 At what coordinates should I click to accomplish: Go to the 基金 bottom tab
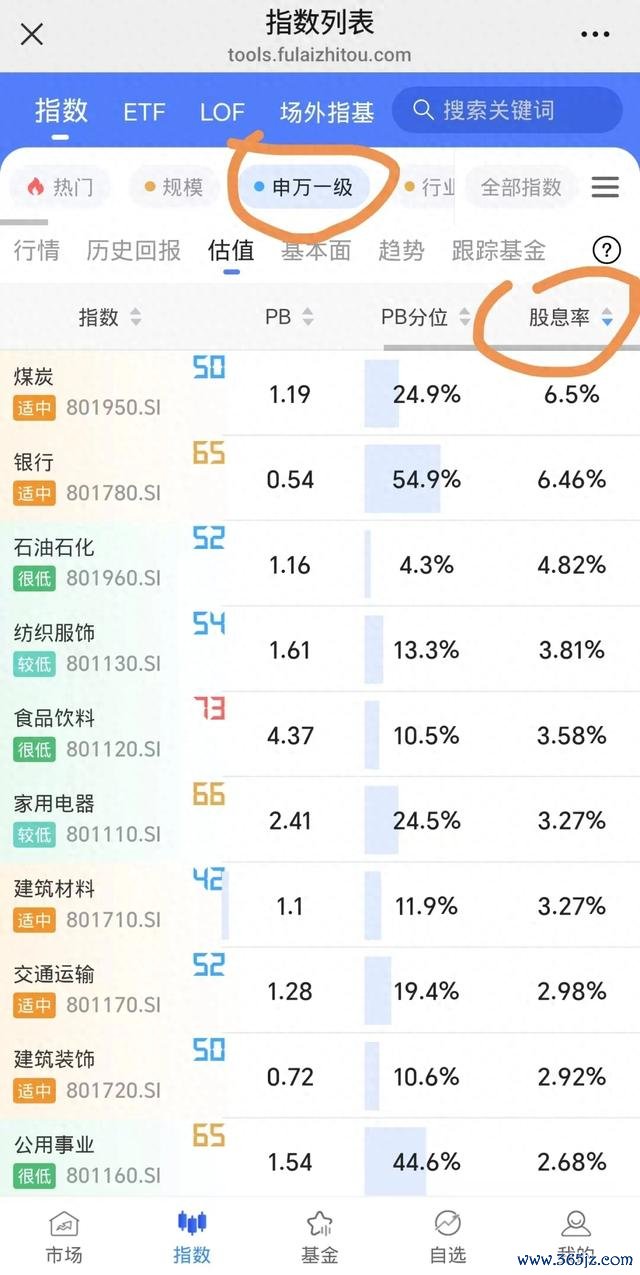pyautogui.click(x=320, y=1236)
